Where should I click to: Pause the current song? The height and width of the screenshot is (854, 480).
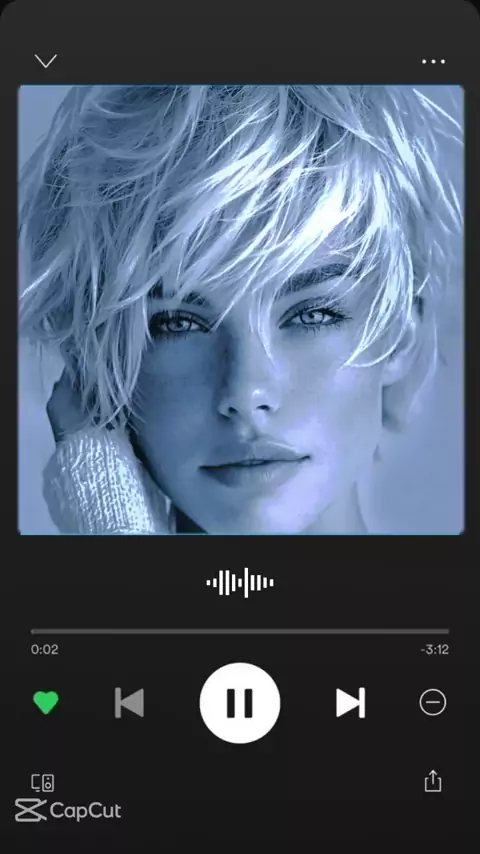(x=240, y=703)
